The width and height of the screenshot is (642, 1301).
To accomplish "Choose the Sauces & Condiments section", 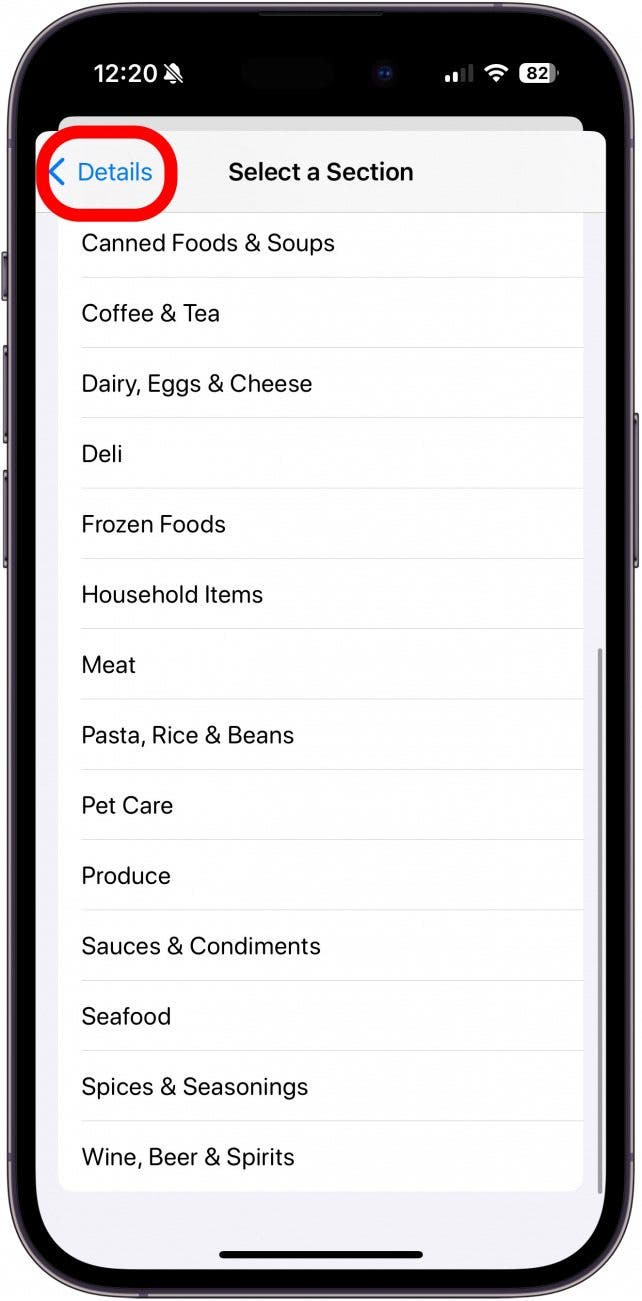I will (x=201, y=946).
